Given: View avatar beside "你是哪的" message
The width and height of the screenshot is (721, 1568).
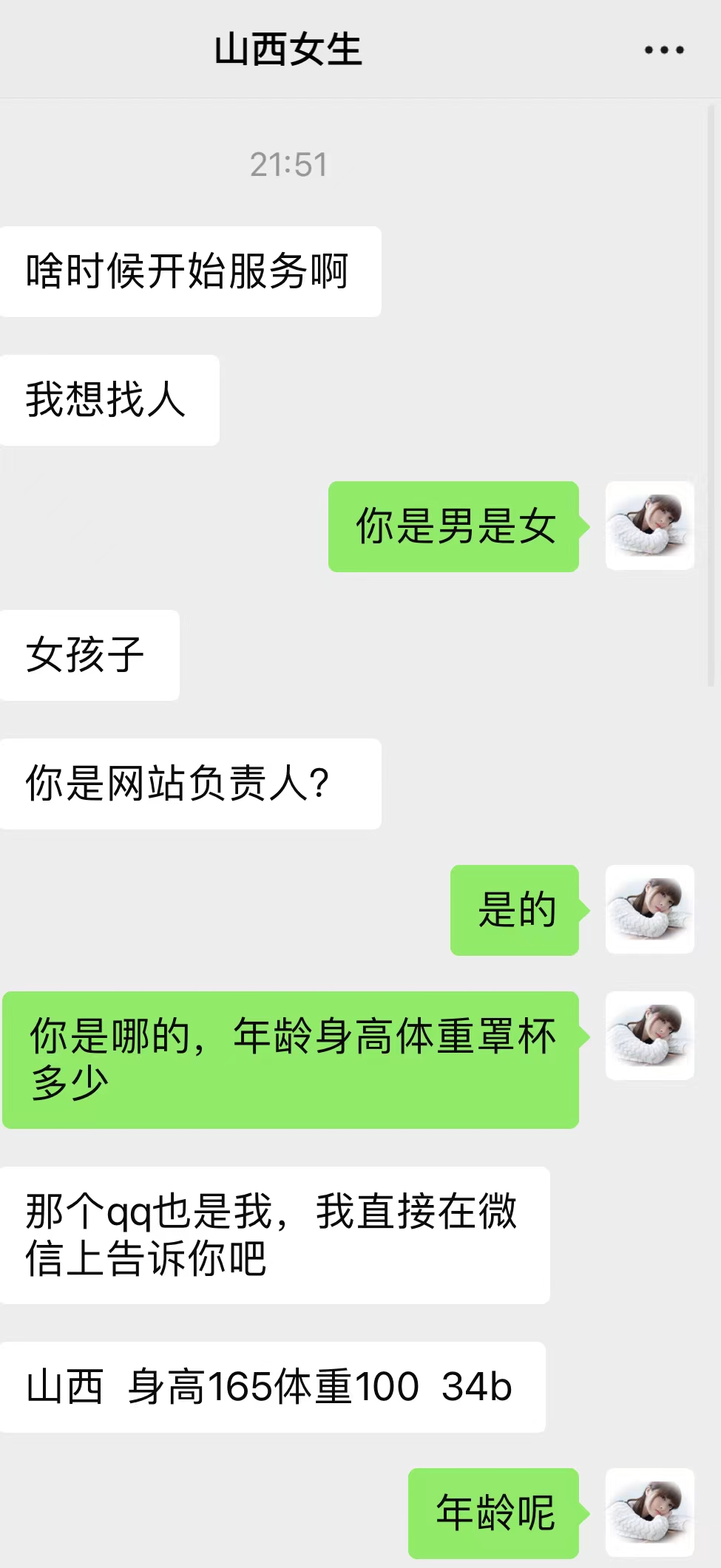Looking at the screenshot, I should (x=649, y=1036).
